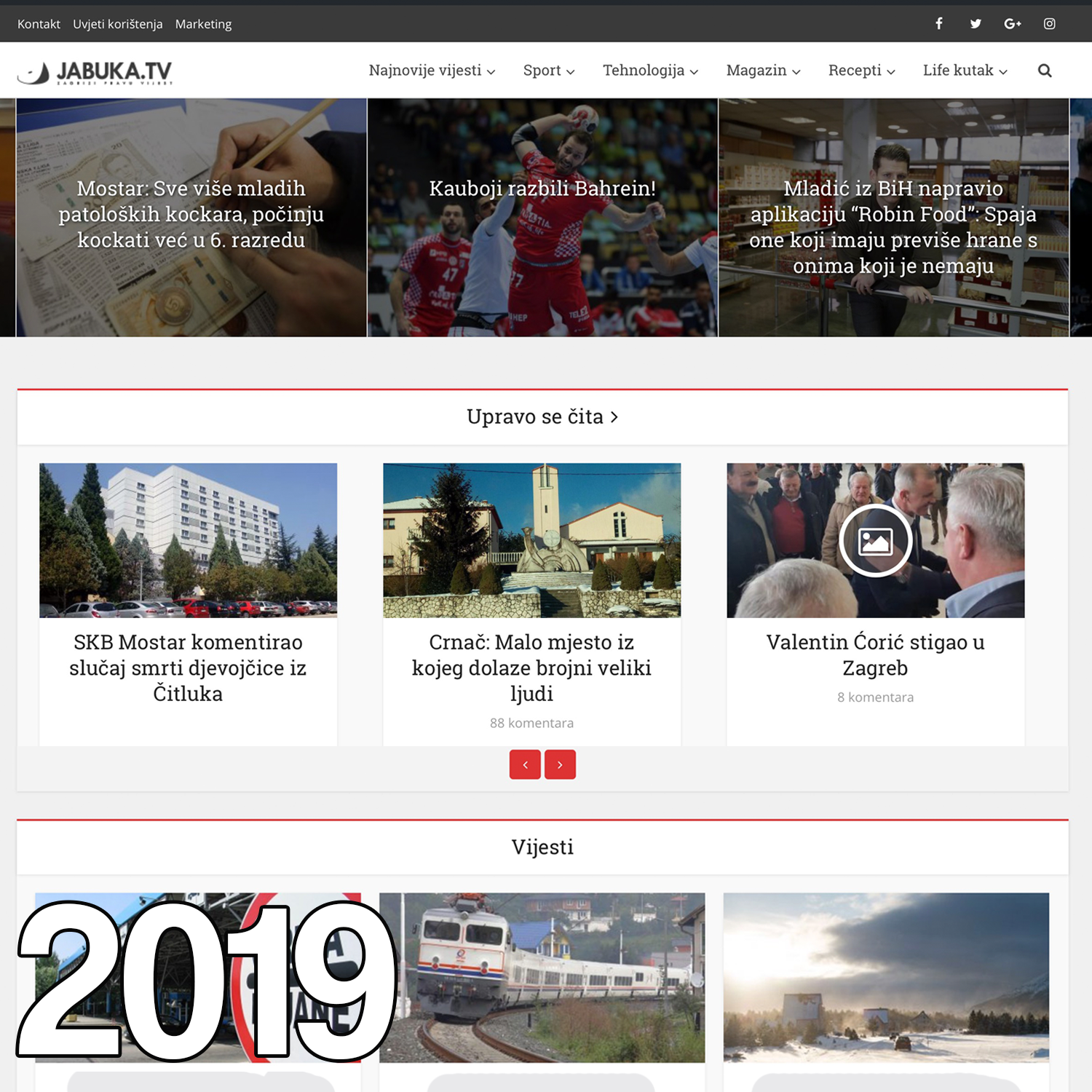Open the Upravo se čita section

tap(542, 417)
